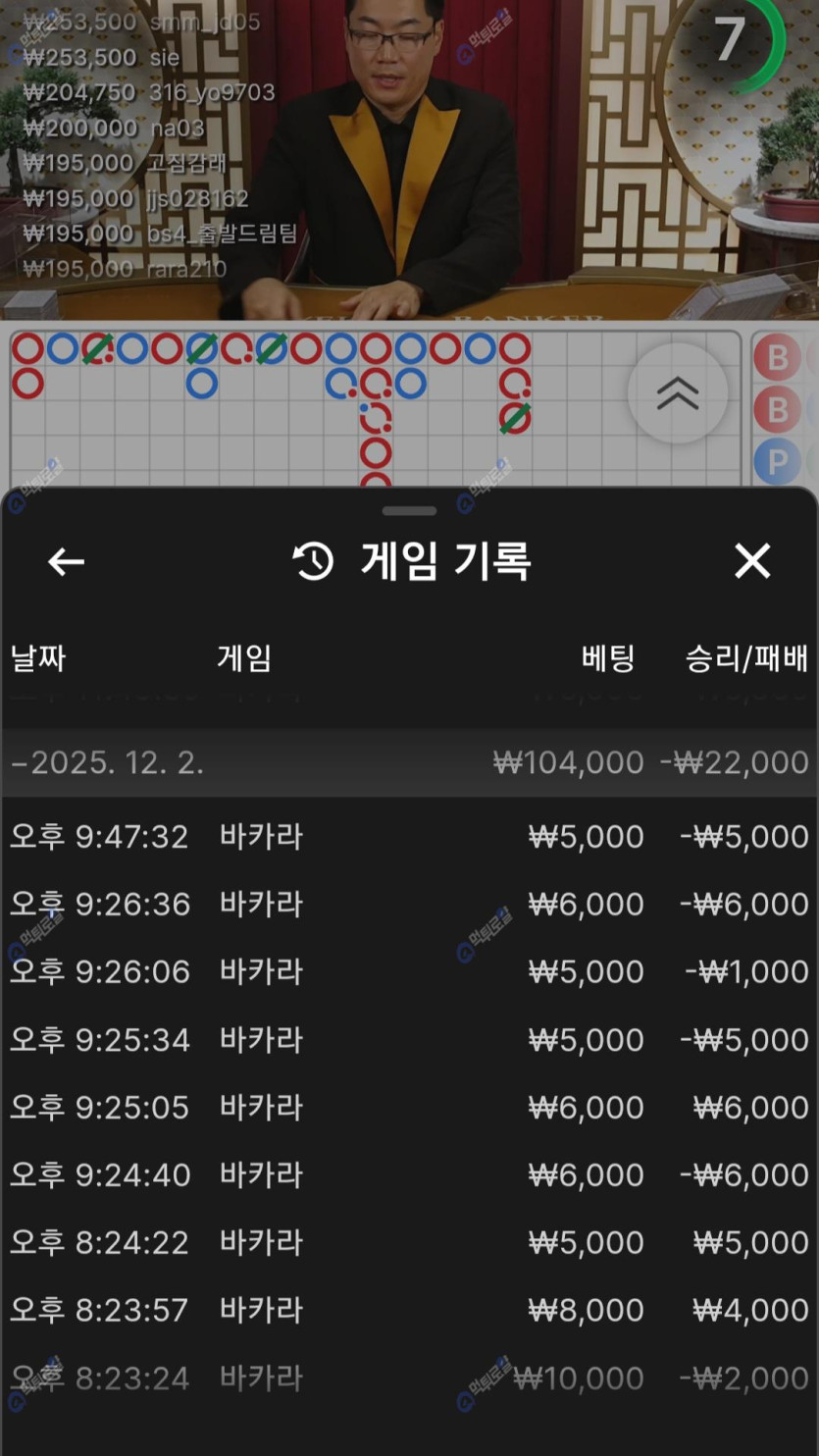Image resolution: width=819 pixels, height=1456 pixels.
Task: Open the 오후 8:23:57 바카라 record
Action: 409,1311
